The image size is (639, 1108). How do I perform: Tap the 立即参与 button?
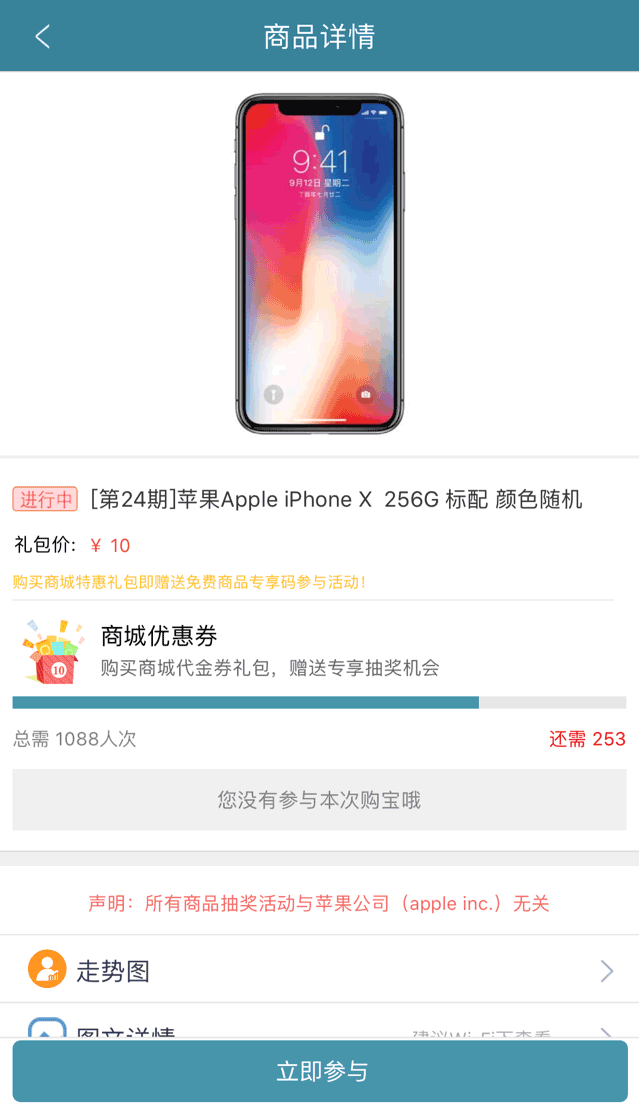(320, 1071)
